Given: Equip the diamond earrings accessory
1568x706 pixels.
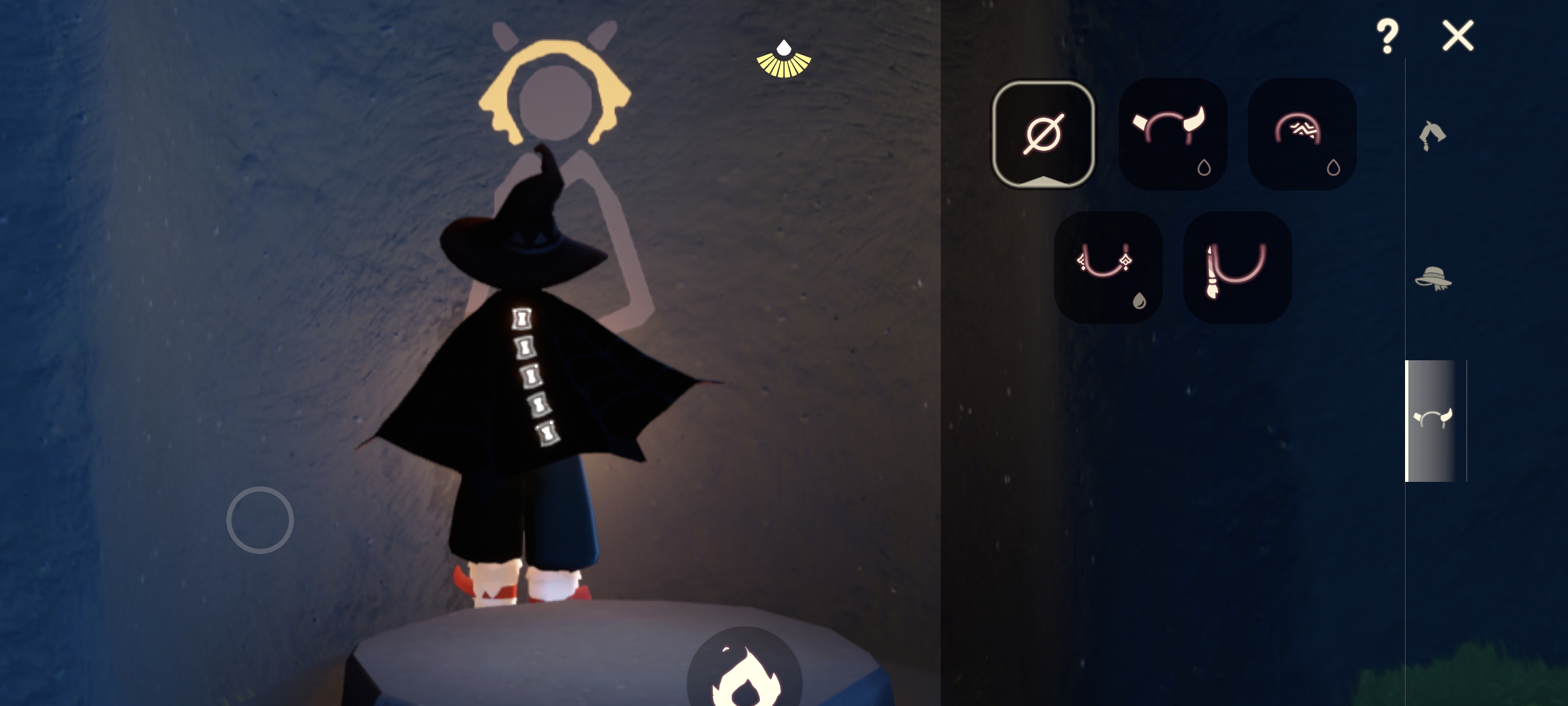Looking at the screenshot, I should (1108, 267).
